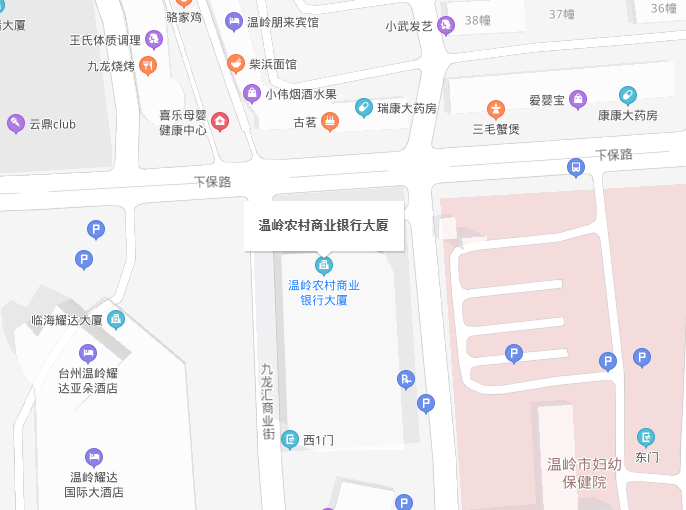Screen dimensions: 686x510
Task: Select the 西1门 entrance marker
Action: tap(290, 438)
